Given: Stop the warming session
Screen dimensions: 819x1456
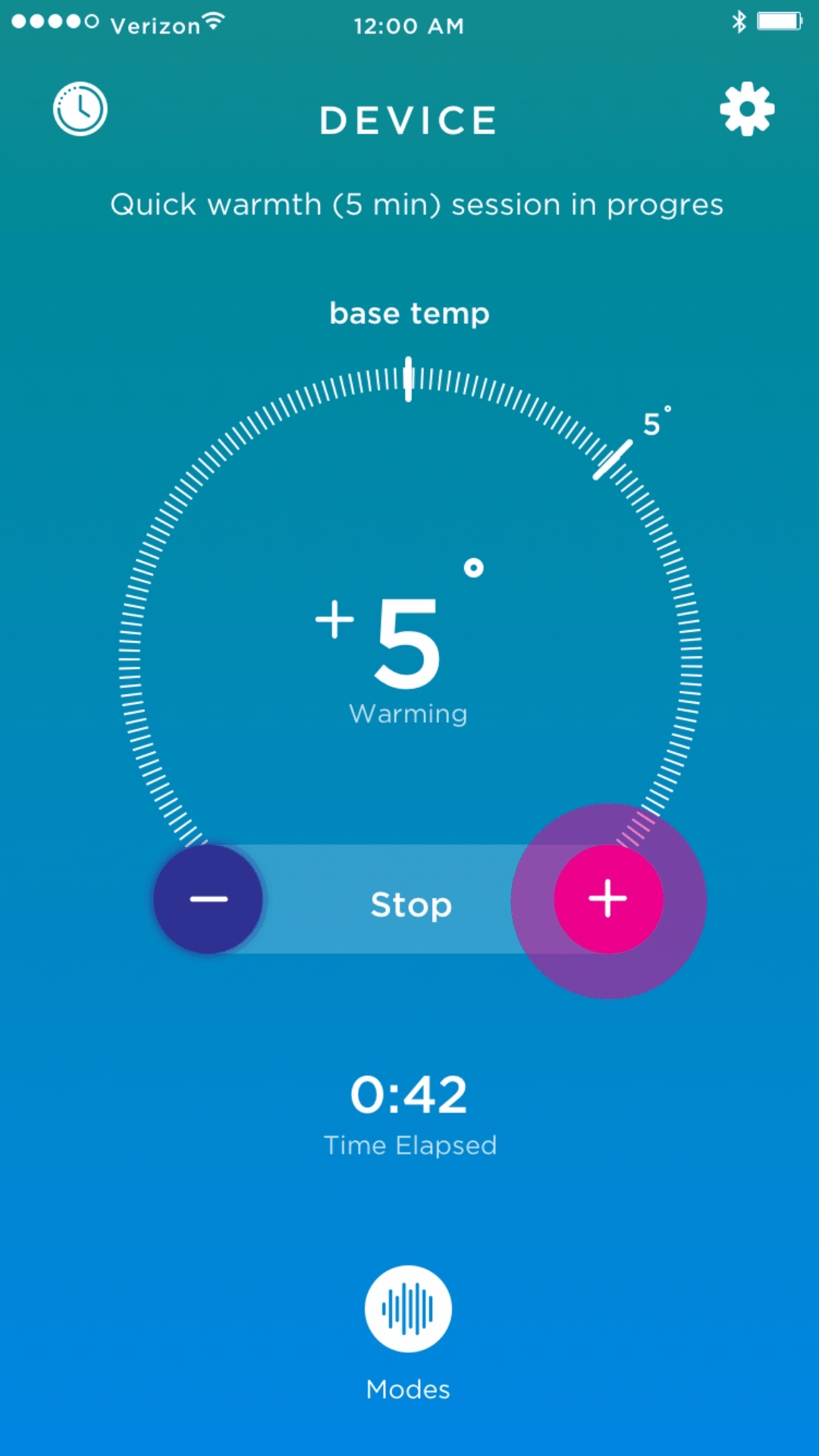Looking at the screenshot, I should click(x=410, y=904).
